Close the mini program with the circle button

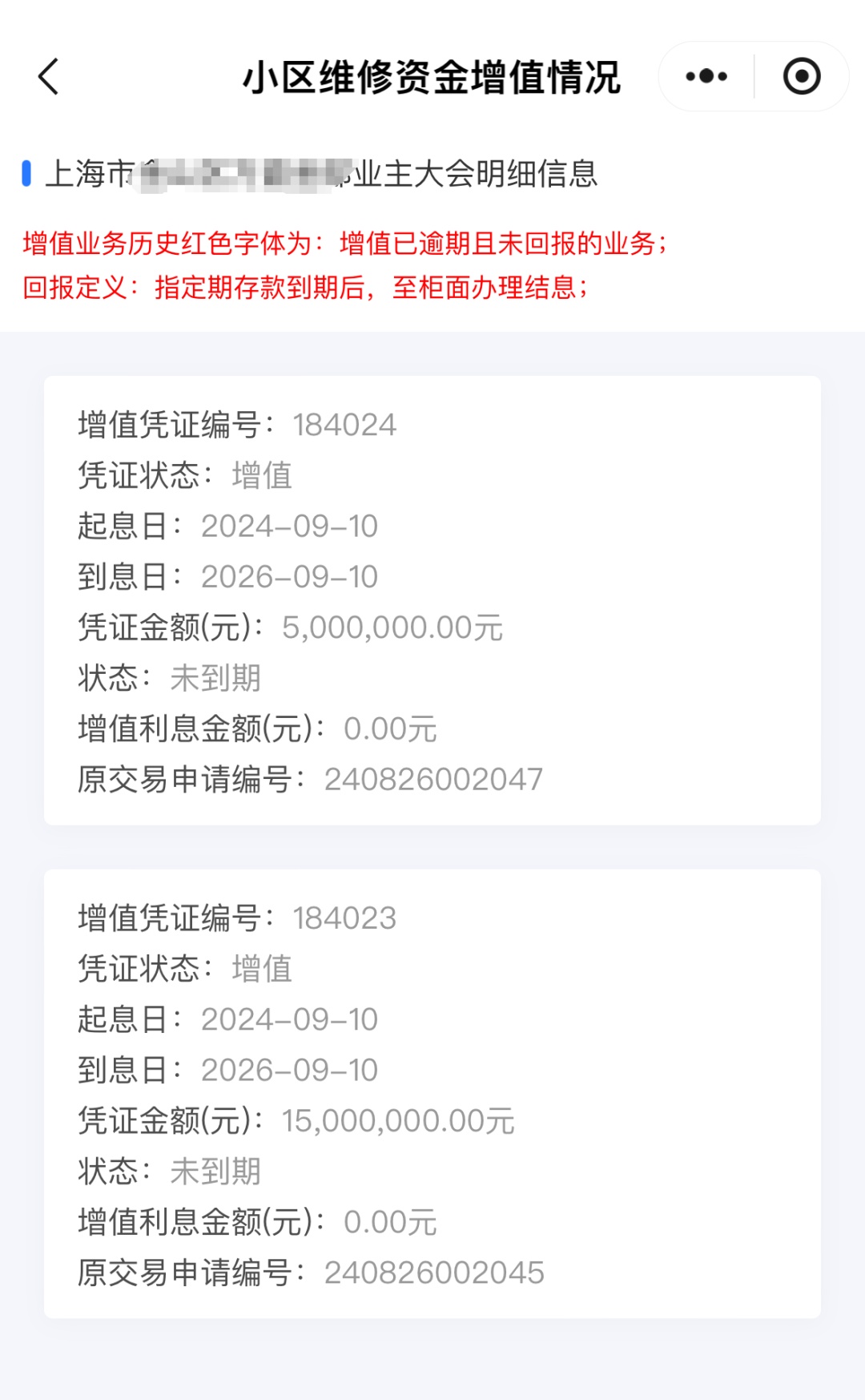pyautogui.click(x=802, y=77)
